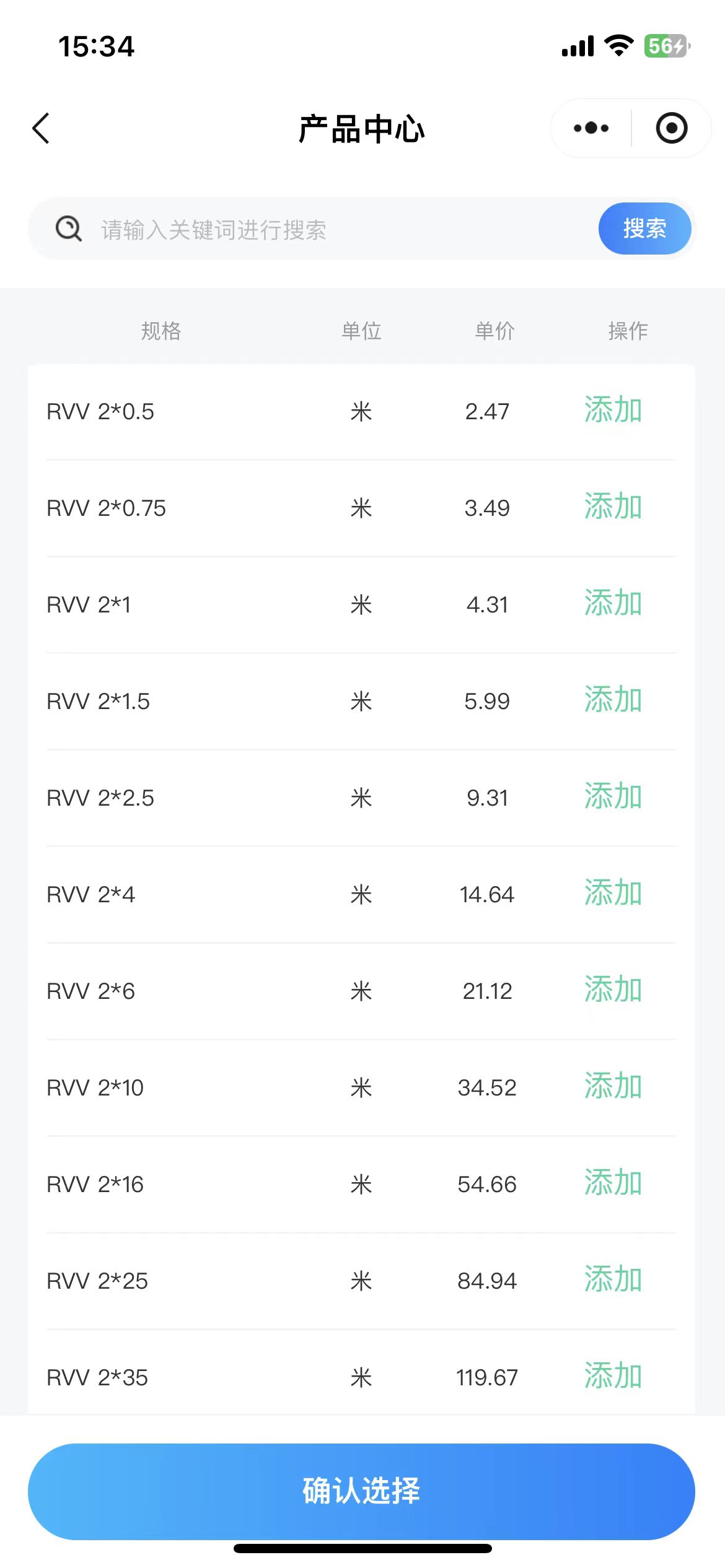Image resolution: width=725 pixels, height=1568 pixels.
Task: Add the RVV 2*10 item
Action: [x=613, y=1087]
